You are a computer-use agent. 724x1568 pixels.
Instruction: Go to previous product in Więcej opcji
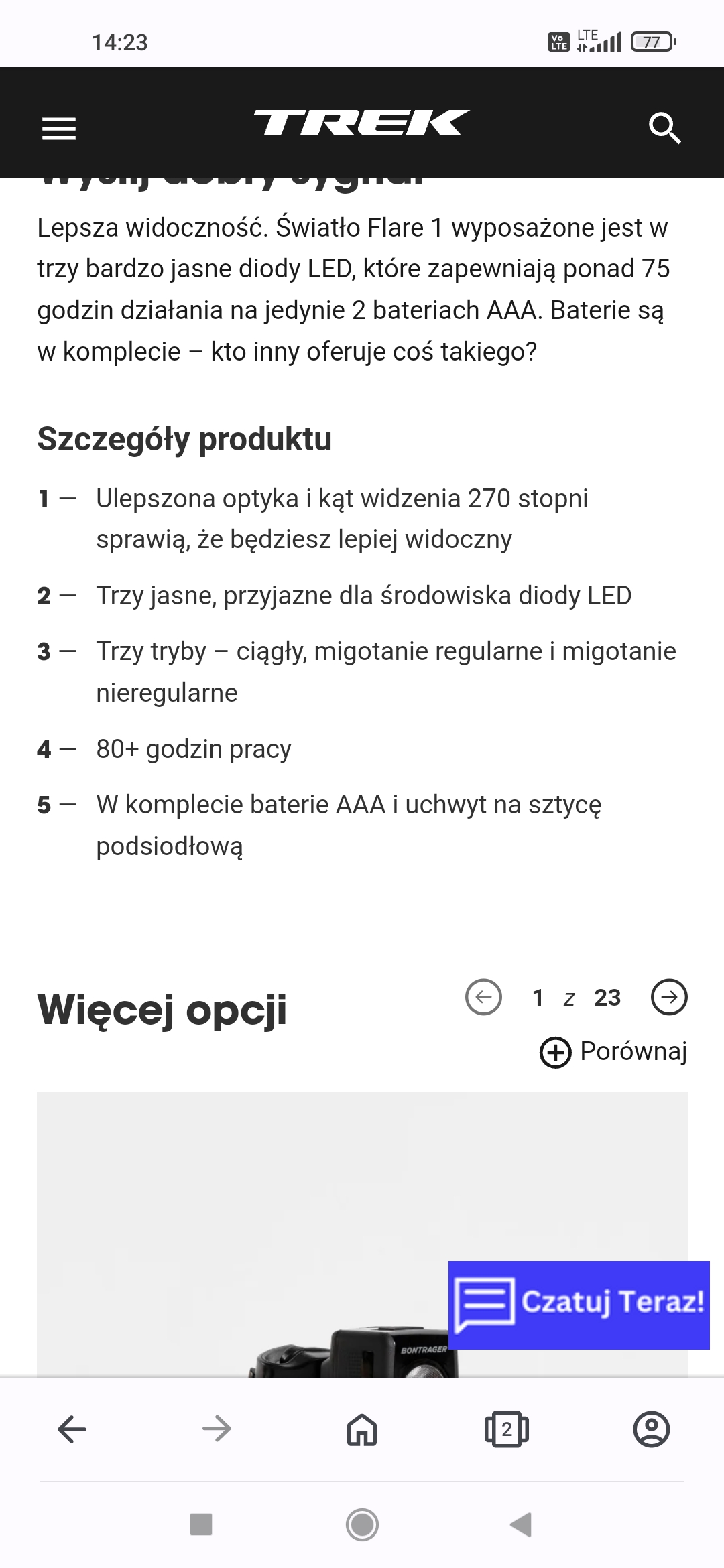point(483,997)
